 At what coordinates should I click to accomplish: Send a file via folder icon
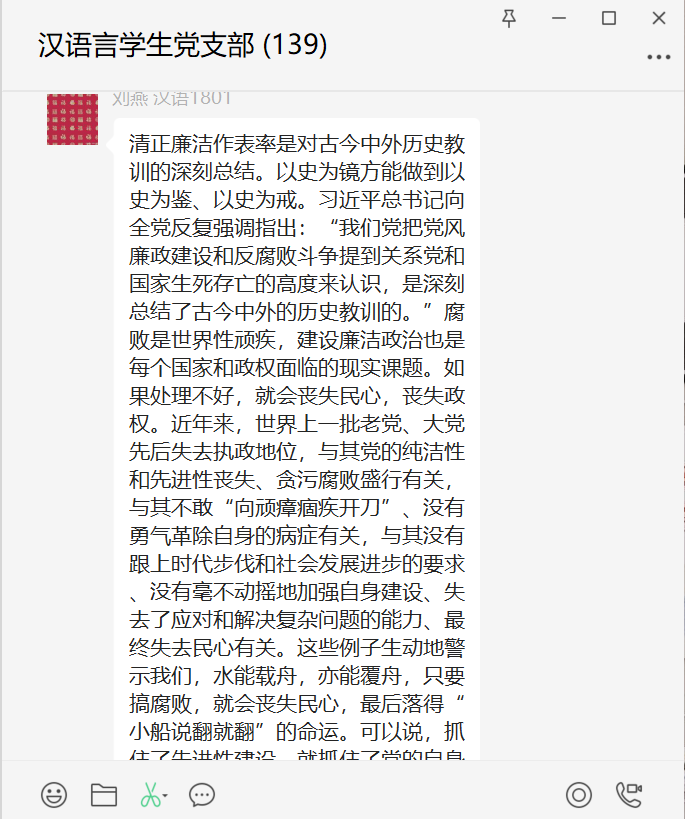pyautogui.click(x=104, y=795)
